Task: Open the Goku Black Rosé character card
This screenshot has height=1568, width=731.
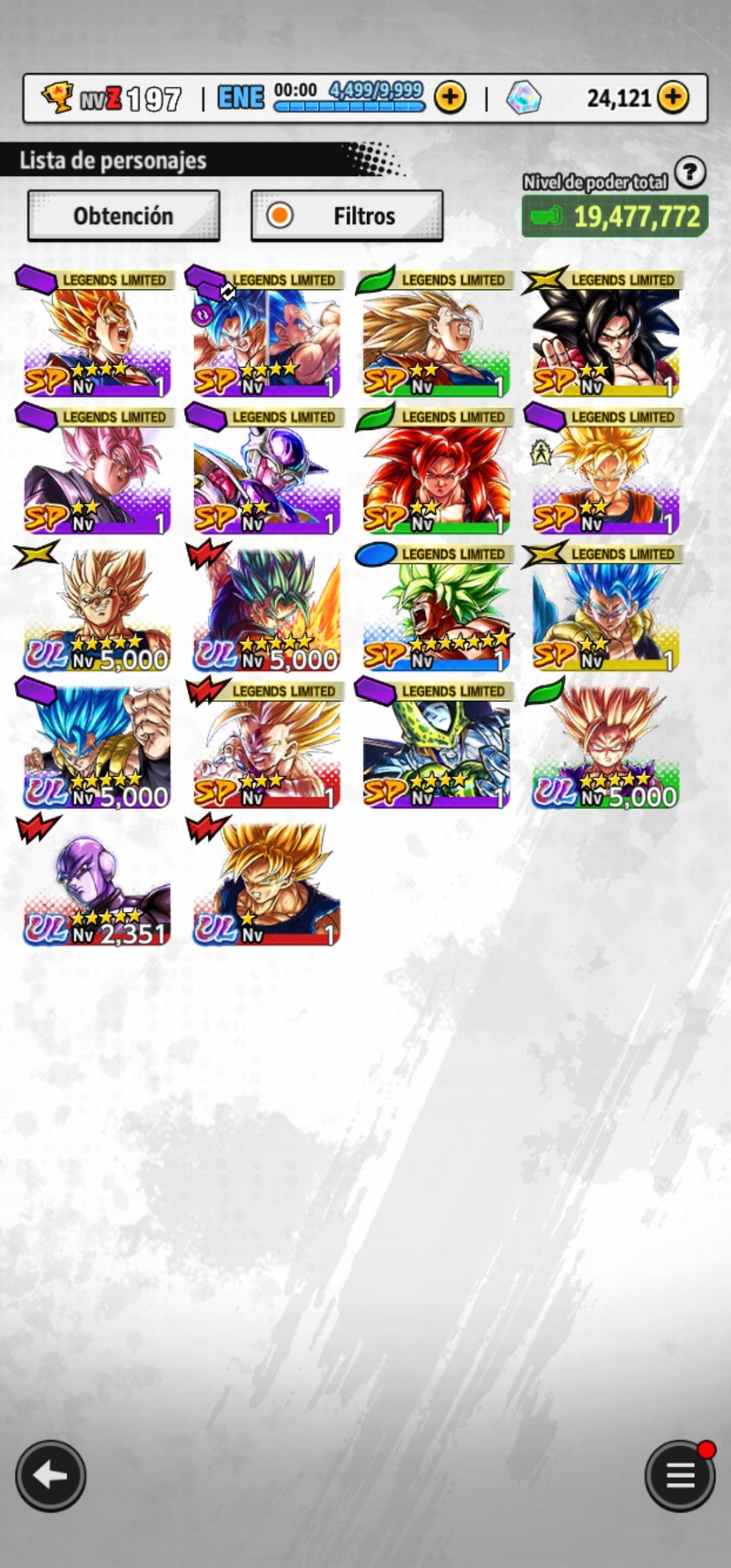Action: click(97, 472)
